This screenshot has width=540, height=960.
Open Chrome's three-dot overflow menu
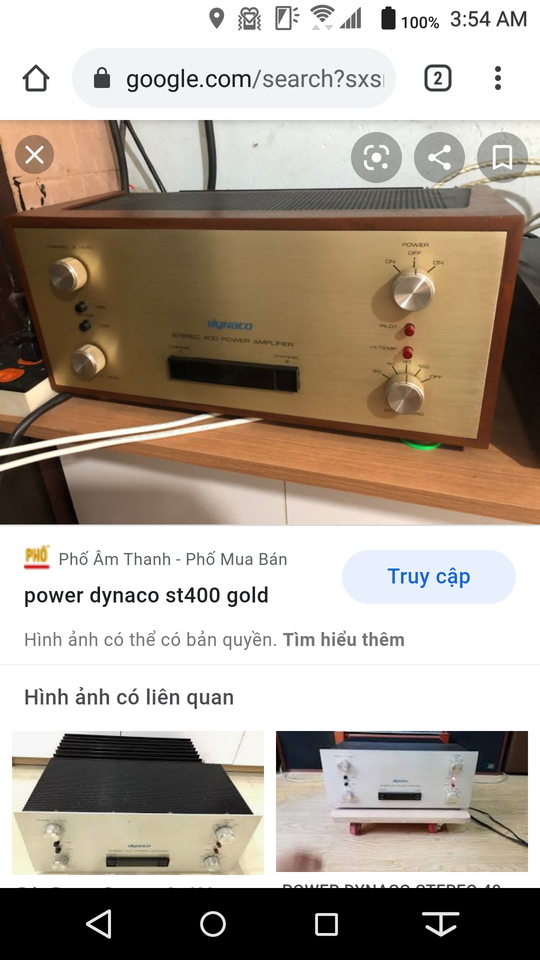498,78
